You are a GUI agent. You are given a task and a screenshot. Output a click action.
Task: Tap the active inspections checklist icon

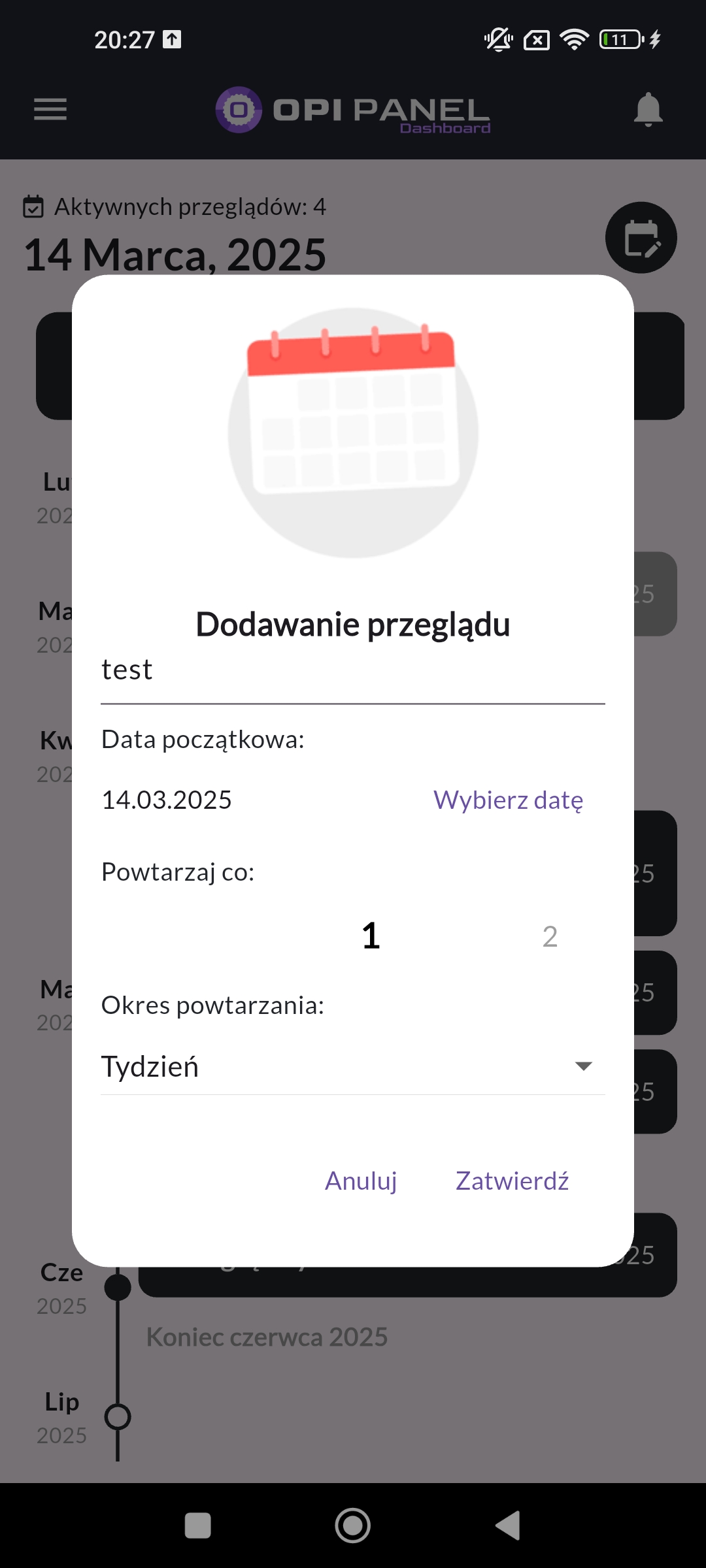pos(32,206)
